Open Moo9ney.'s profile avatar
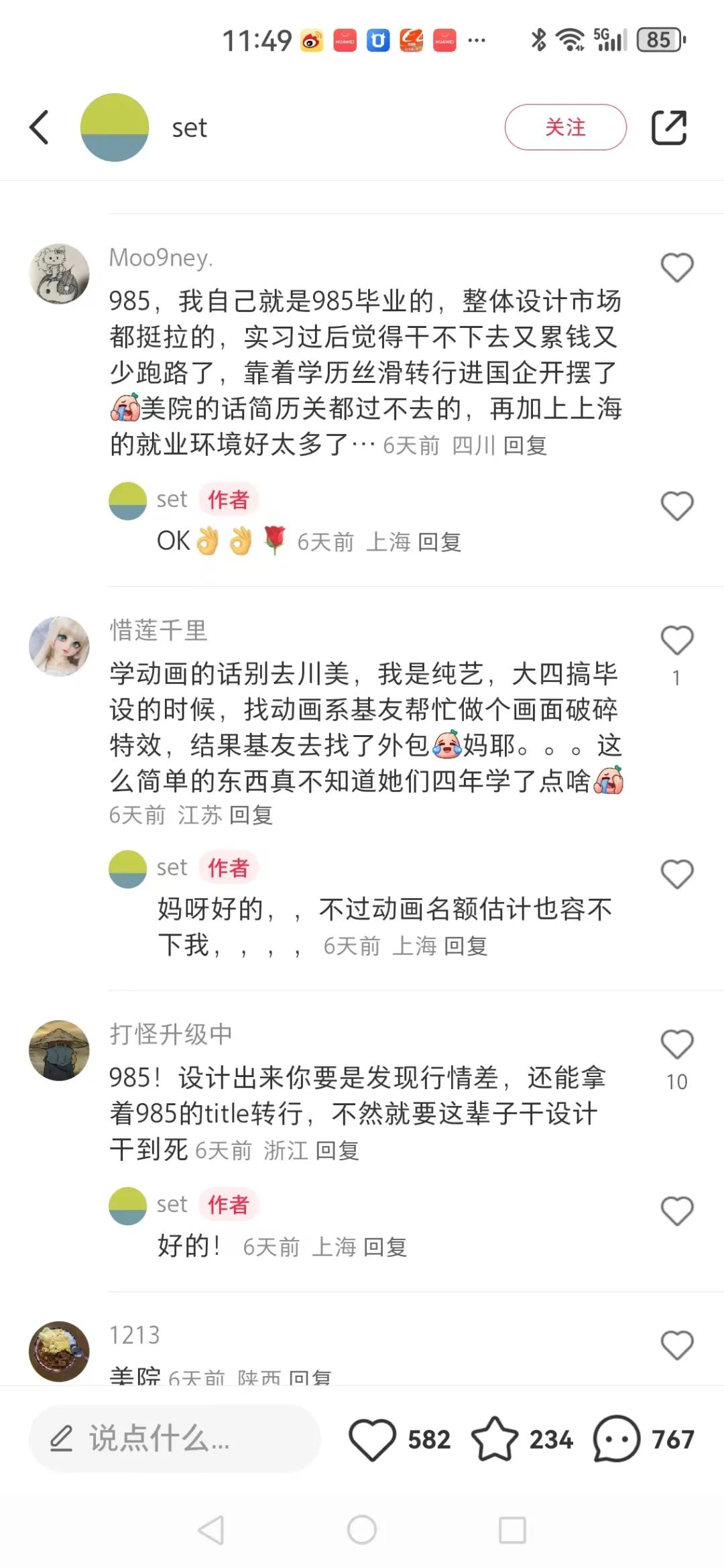The image size is (724, 1568). pos(60,274)
